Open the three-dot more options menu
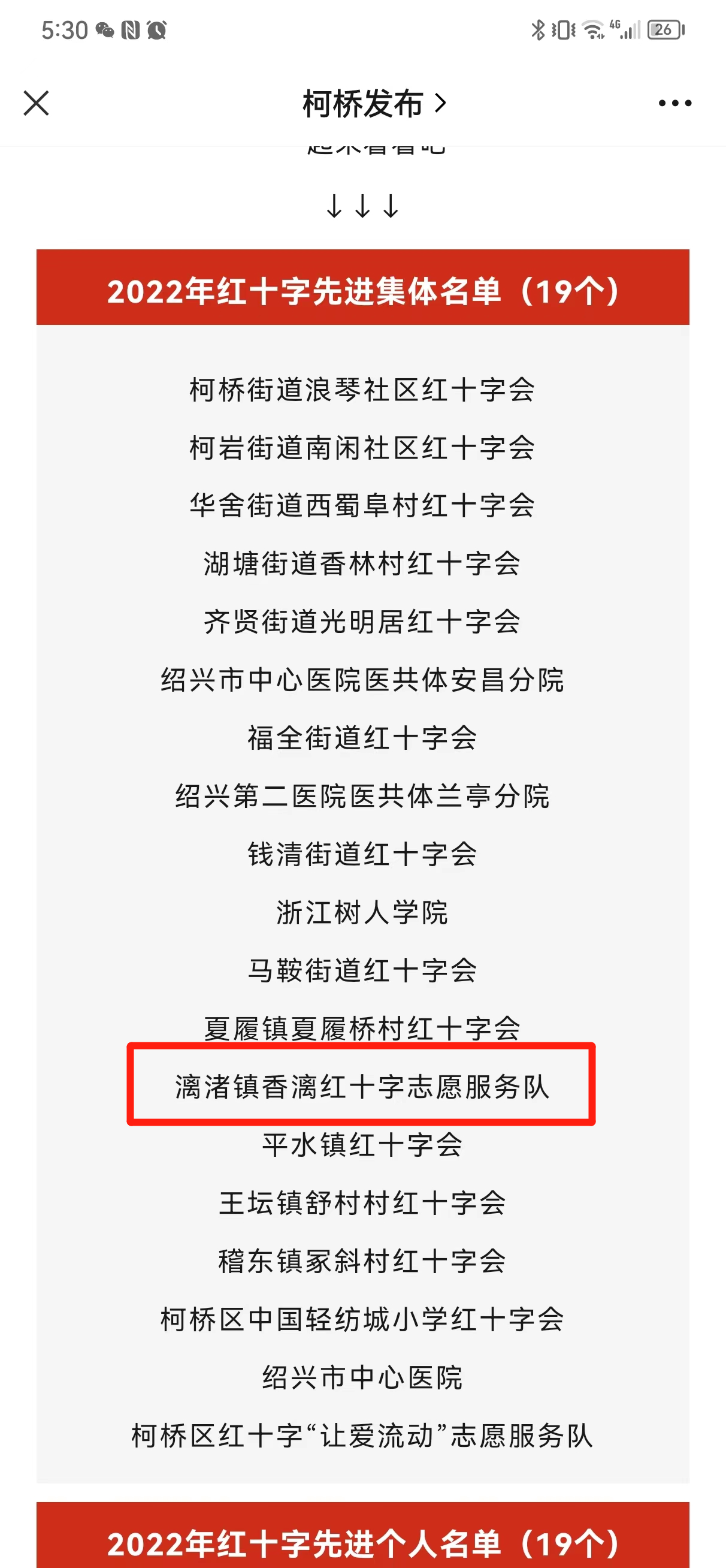The height and width of the screenshot is (1568, 726). coord(675,103)
